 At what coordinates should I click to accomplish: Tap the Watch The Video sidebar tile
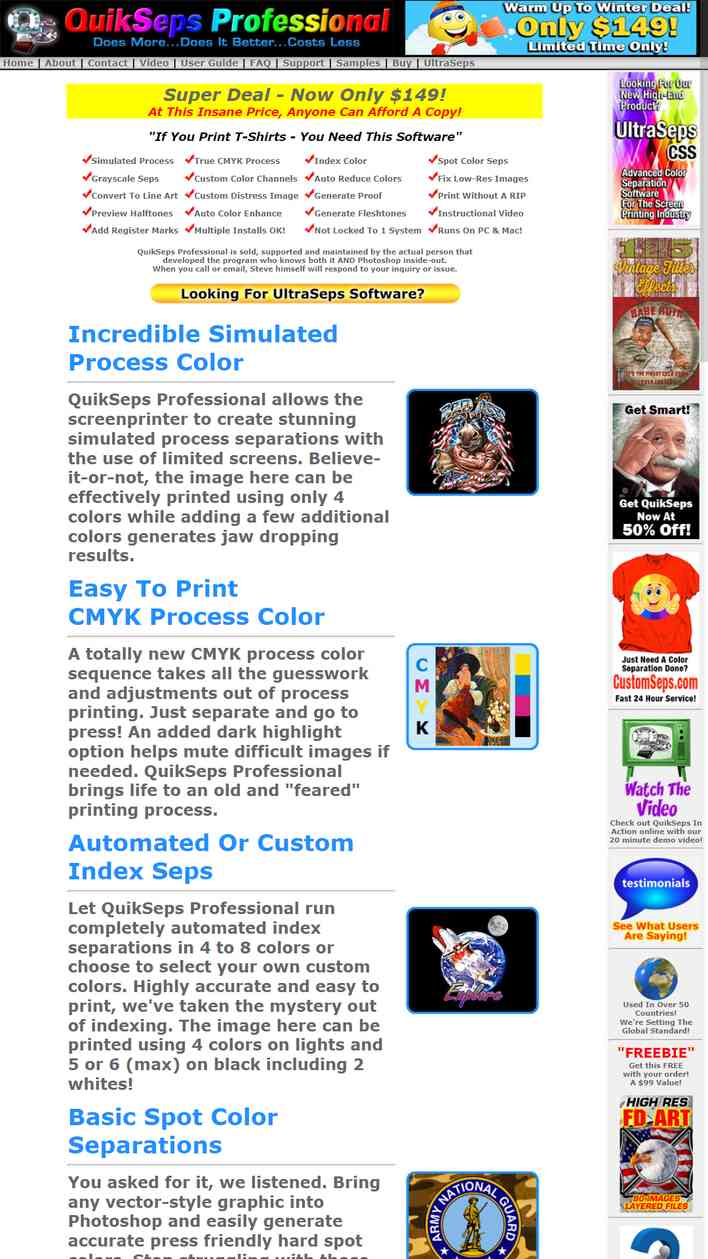pos(655,781)
